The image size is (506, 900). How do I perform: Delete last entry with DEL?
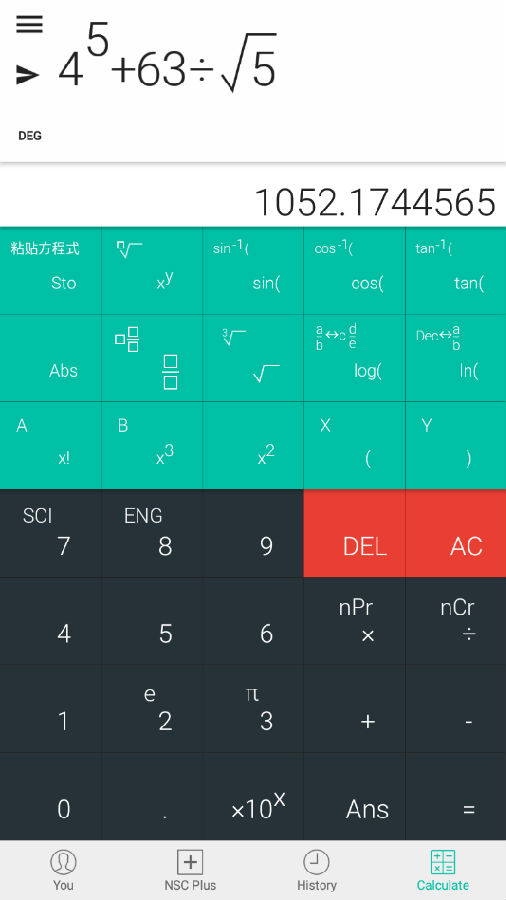[354, 534]
